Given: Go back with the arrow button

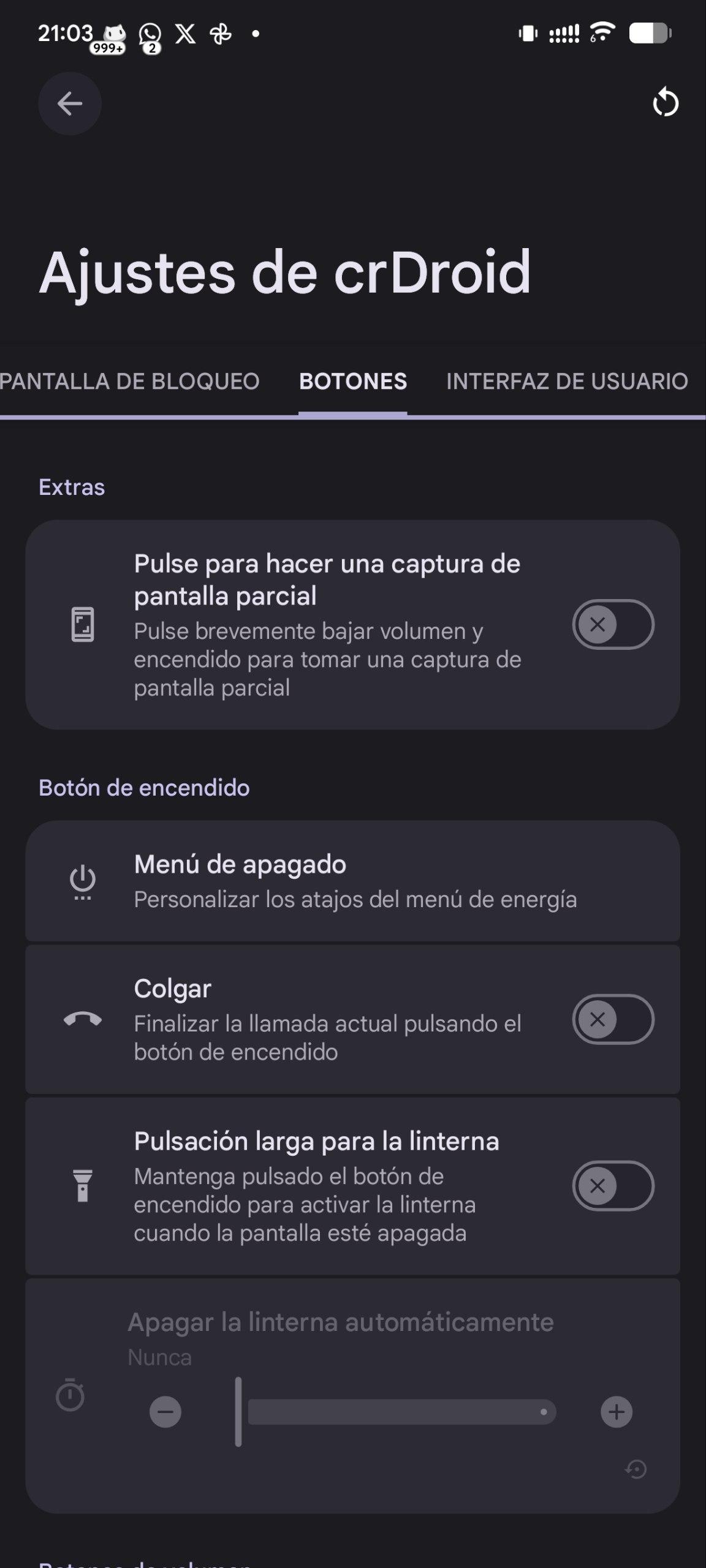Looking at the screenshot, I should click(x=70, y=104).
